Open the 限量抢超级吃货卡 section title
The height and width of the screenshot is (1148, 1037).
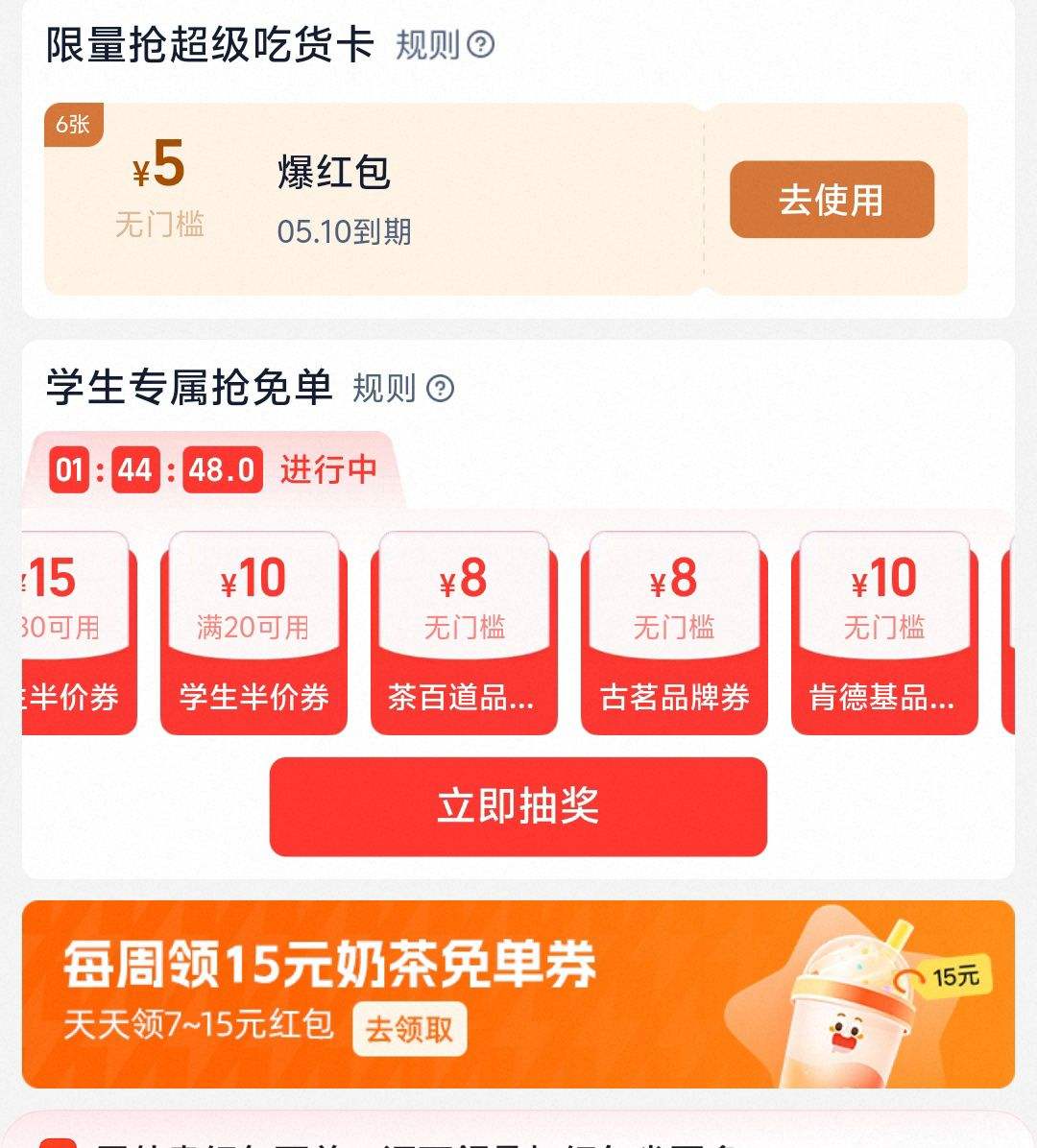pos(211,42)
